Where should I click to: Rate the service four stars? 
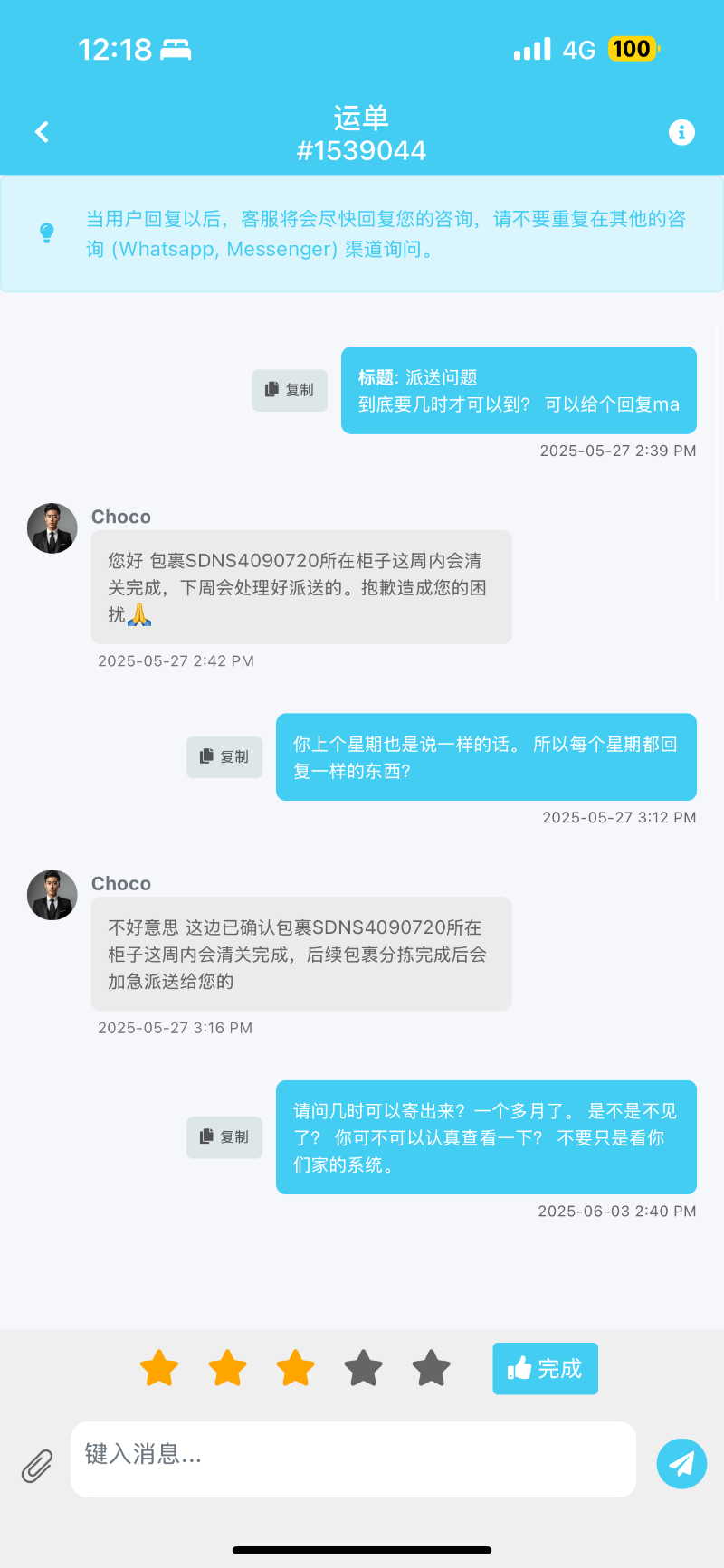(363, 1368)
